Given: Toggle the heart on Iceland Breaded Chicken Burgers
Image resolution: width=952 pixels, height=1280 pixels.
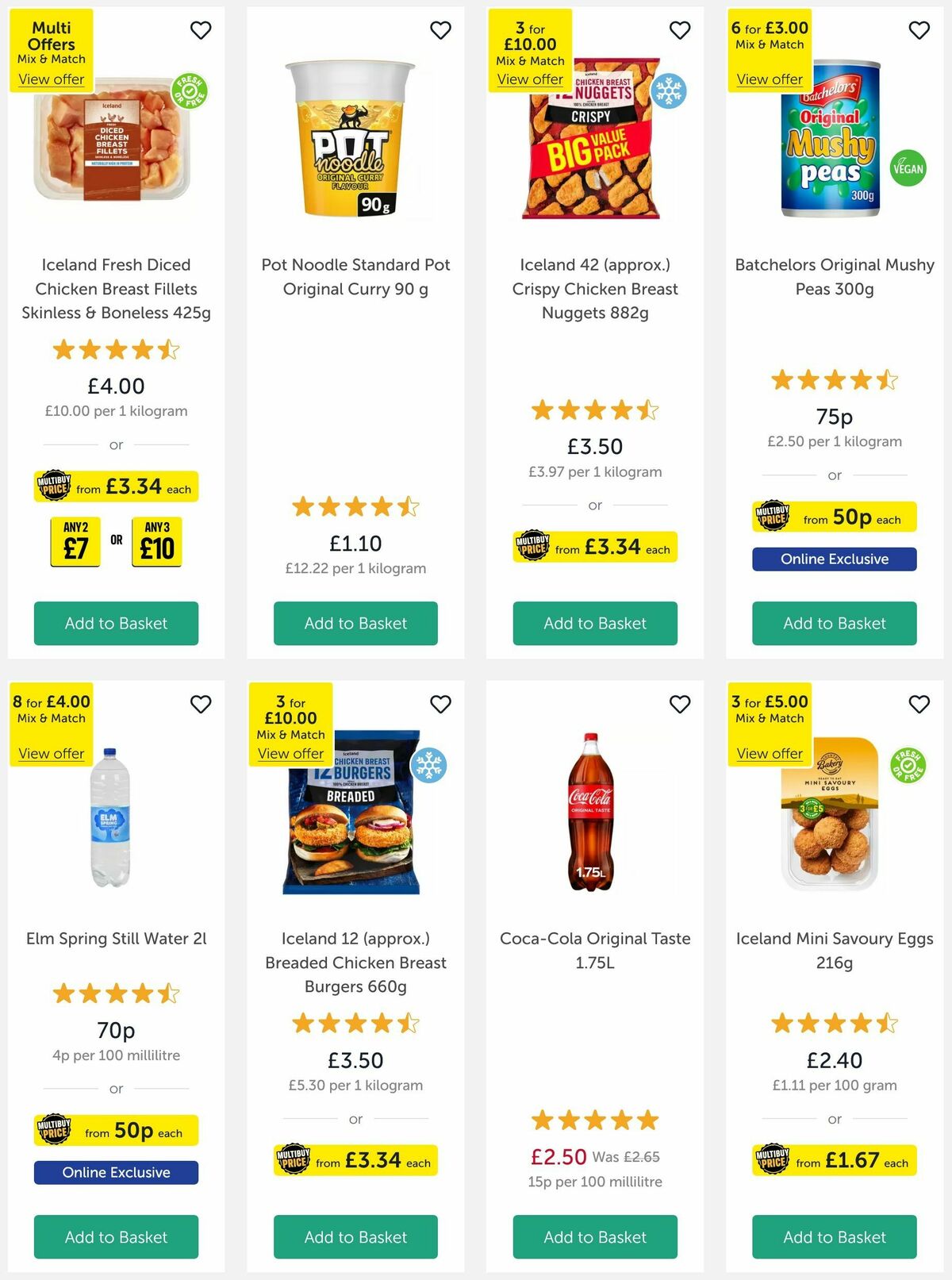Looking at the screenshot, I should tap(441, 703).
